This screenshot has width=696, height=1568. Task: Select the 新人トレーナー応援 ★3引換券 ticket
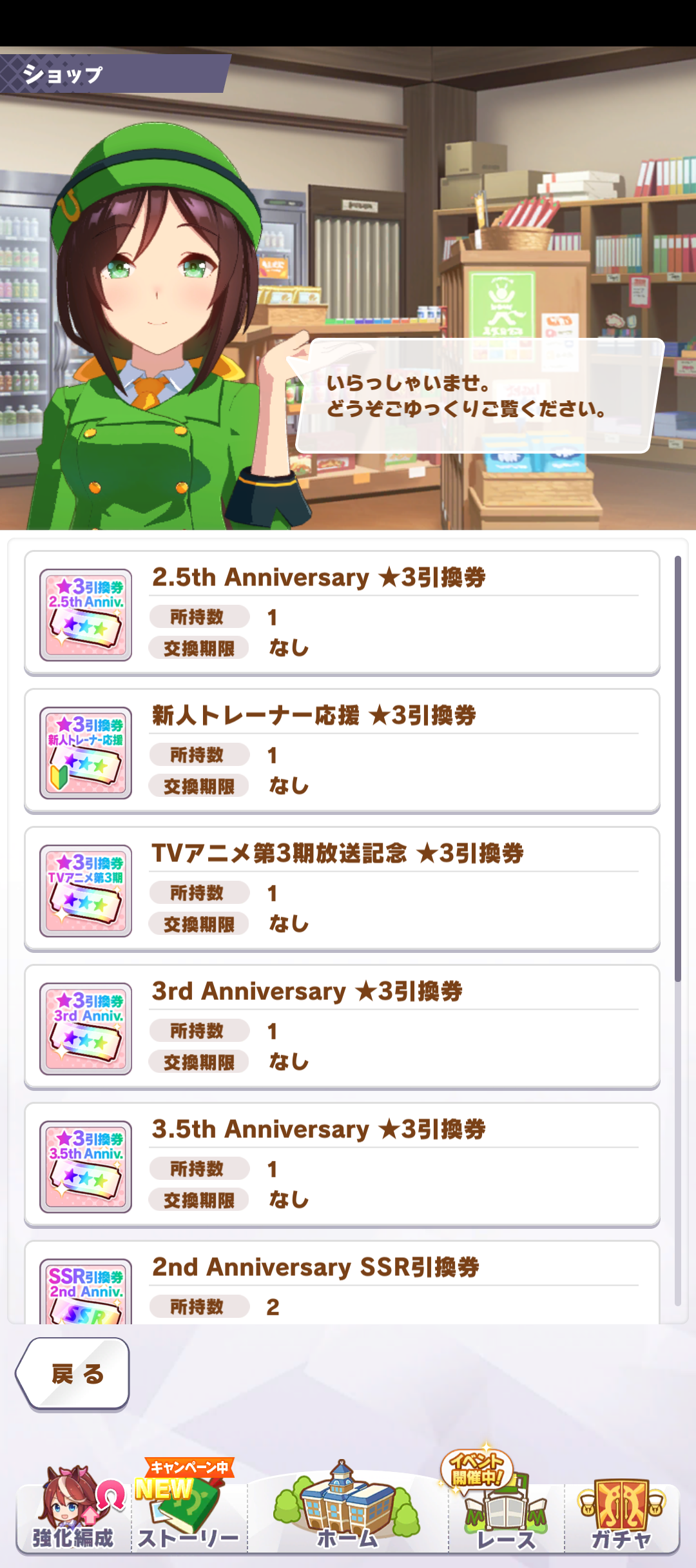[x=342, y=750]
